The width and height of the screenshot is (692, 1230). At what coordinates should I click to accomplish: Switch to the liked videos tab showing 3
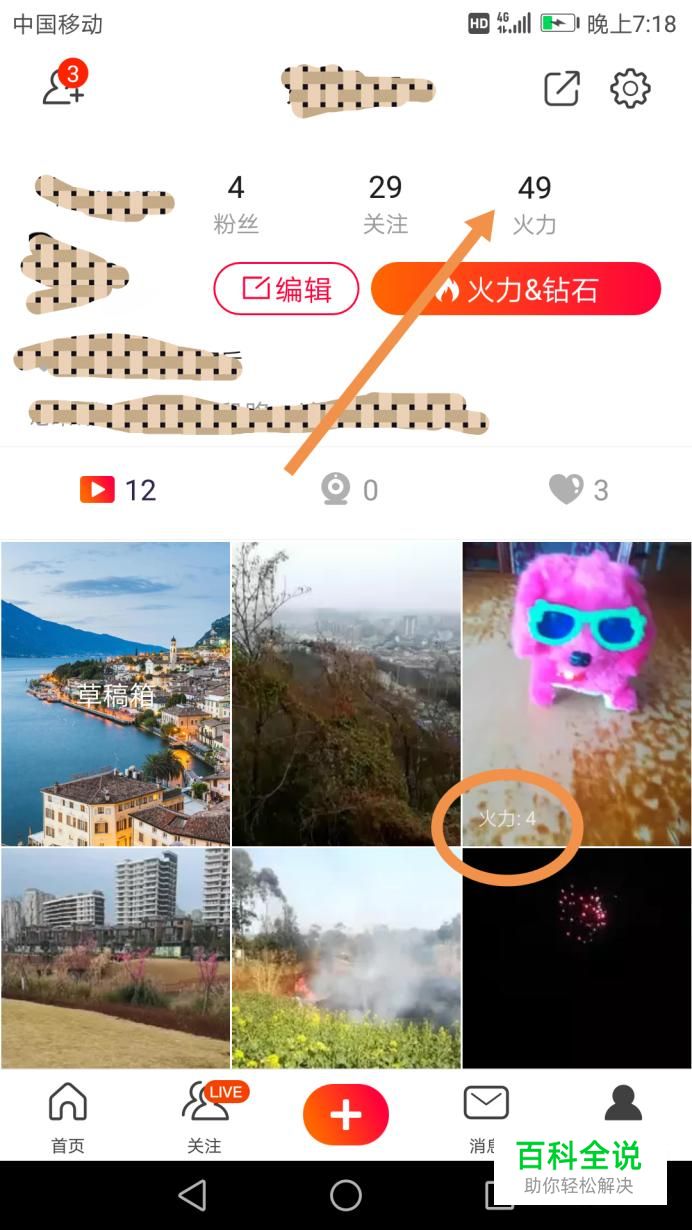coord(578,490)
